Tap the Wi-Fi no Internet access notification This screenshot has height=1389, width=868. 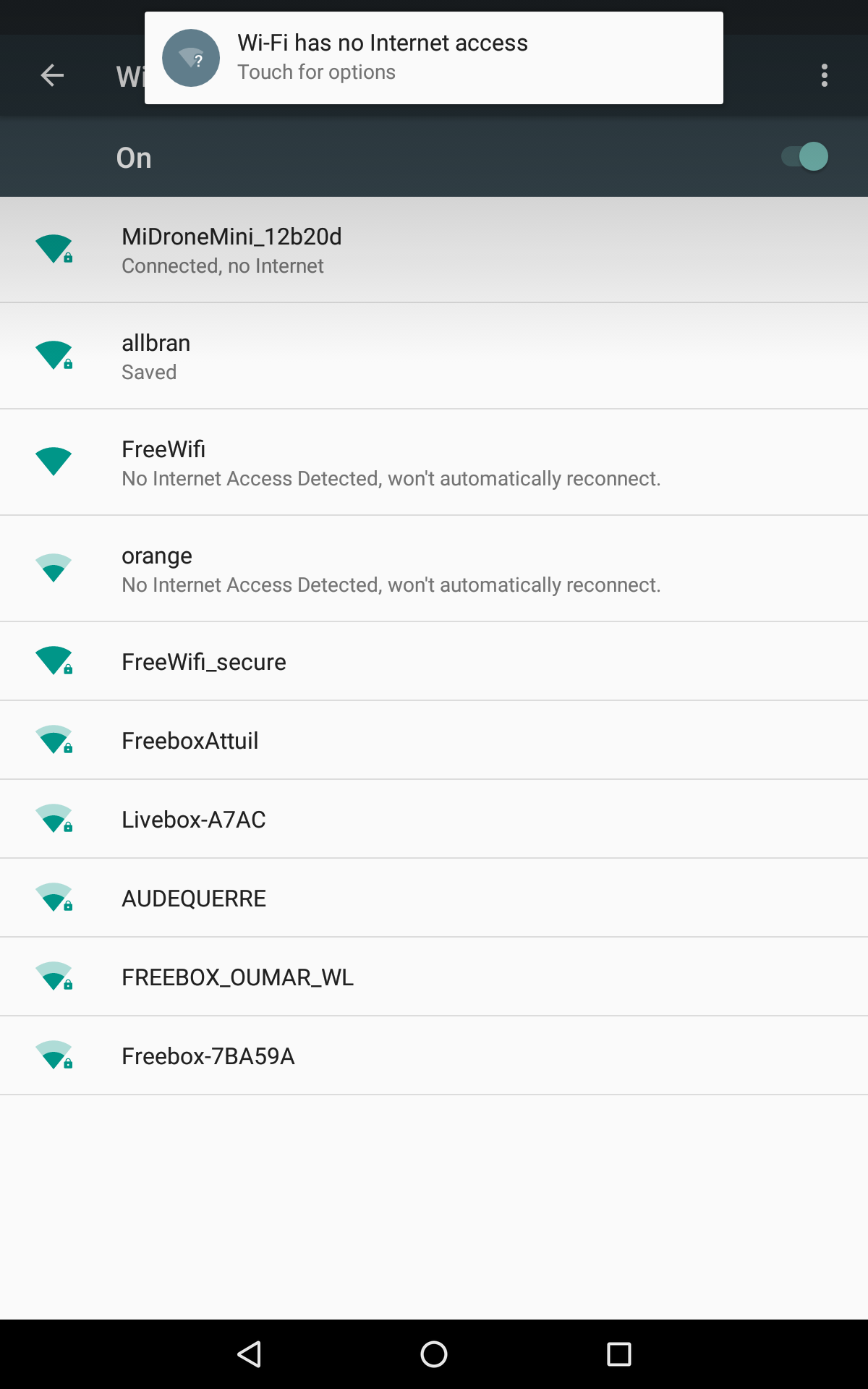434,58
